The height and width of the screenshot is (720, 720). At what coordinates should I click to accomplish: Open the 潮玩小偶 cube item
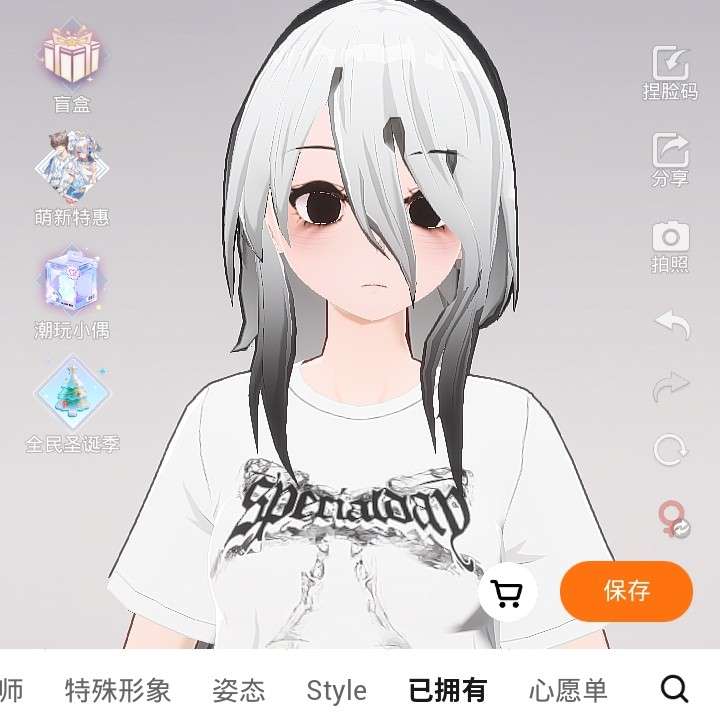tap(71, 285)
